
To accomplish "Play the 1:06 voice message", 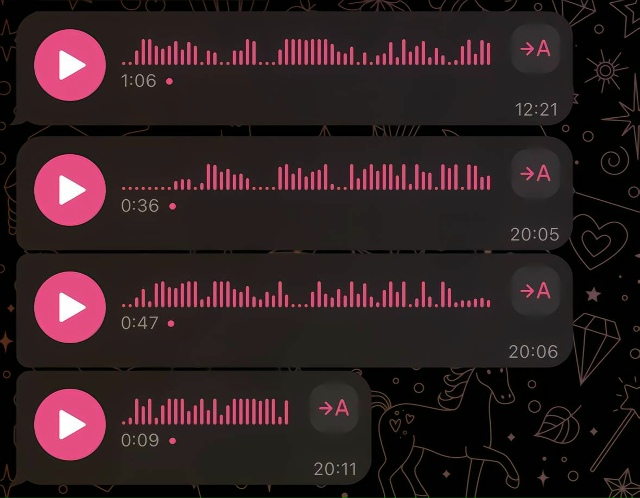I will [70, 65].
